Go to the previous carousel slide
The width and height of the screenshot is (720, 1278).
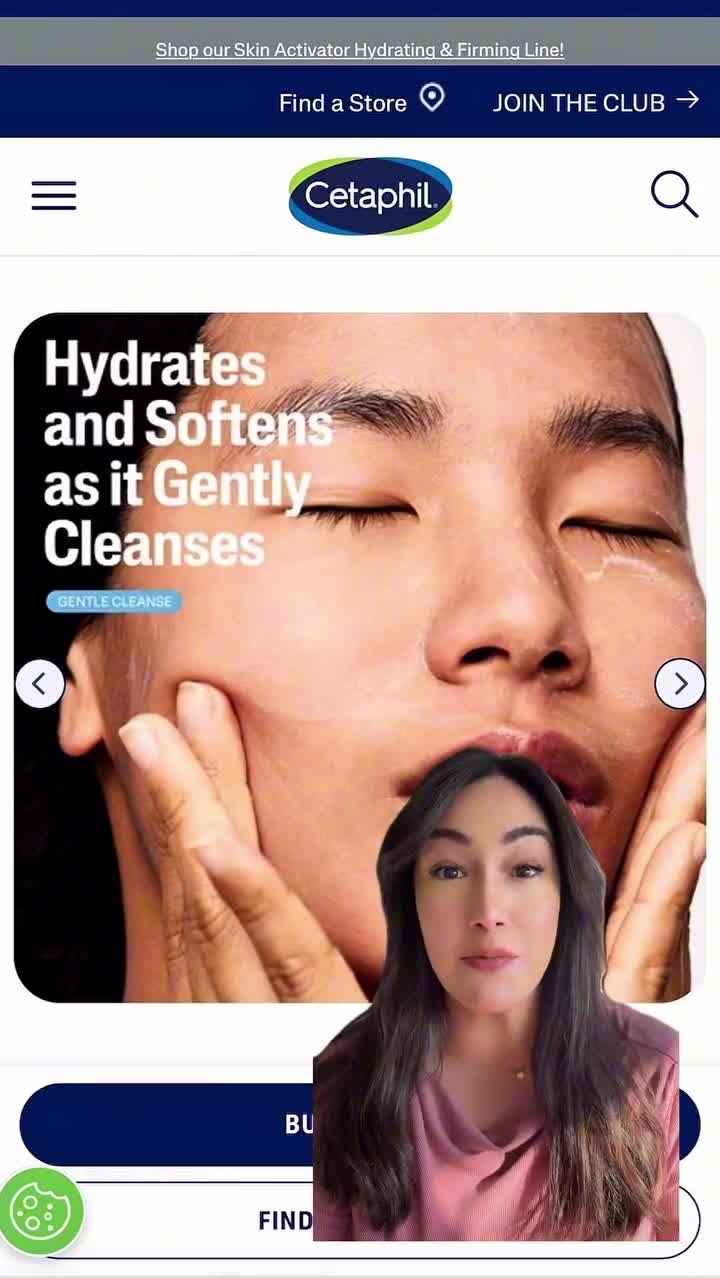click(x=40, y=684)
